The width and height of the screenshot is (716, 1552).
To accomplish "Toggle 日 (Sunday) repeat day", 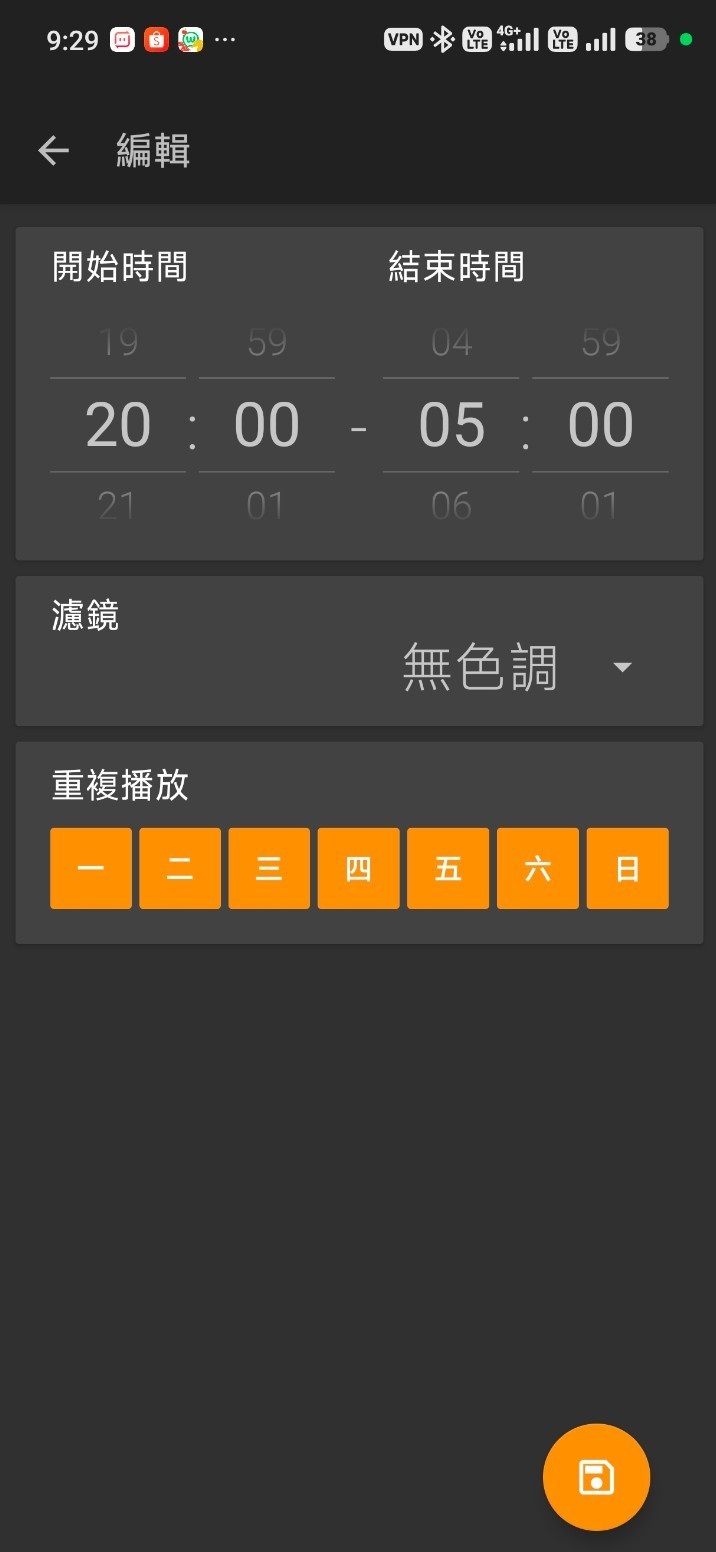I will pyautogui.click(x=627, y=868).
